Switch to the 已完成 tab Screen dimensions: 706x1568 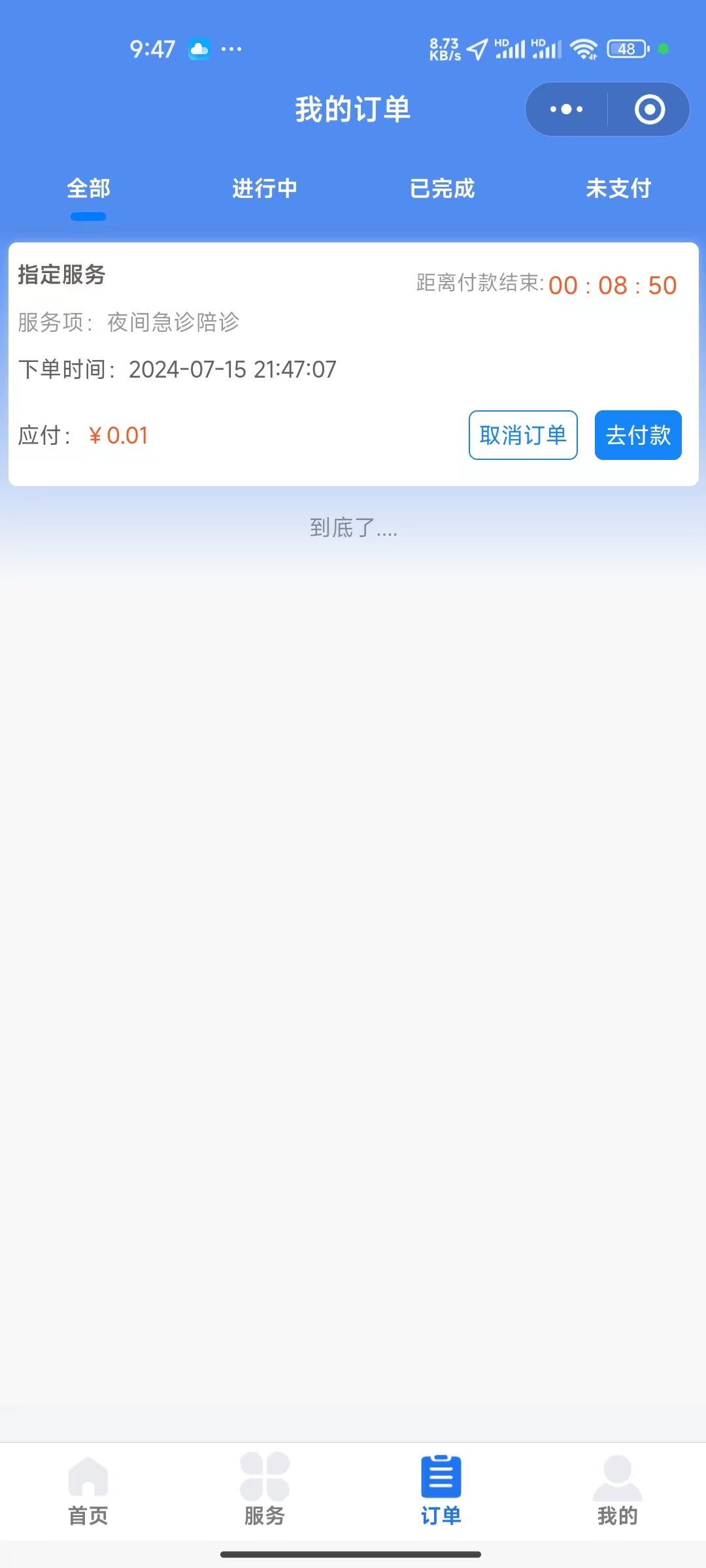tap(442, 189)
